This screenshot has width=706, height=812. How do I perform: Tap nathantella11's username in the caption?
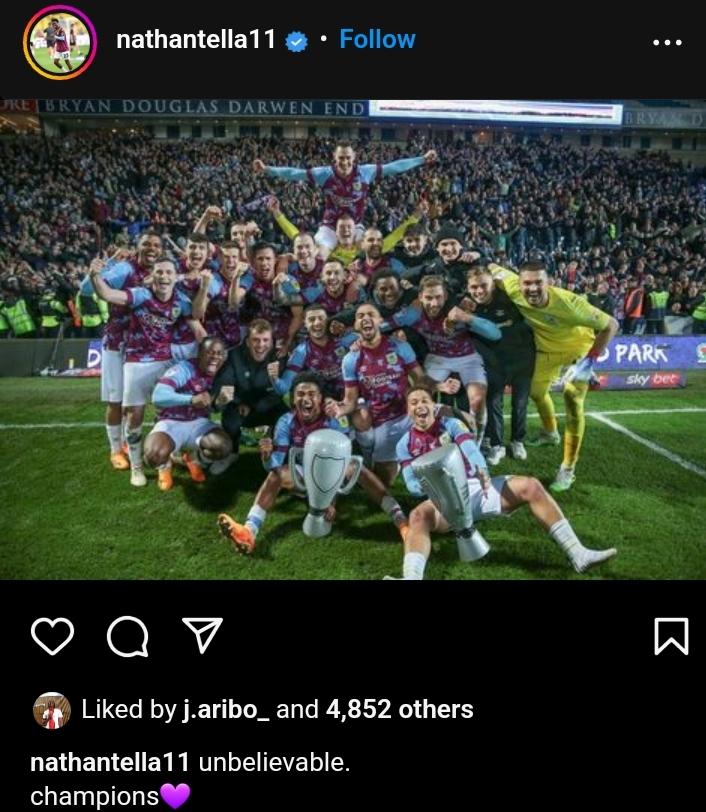(110, 762)
